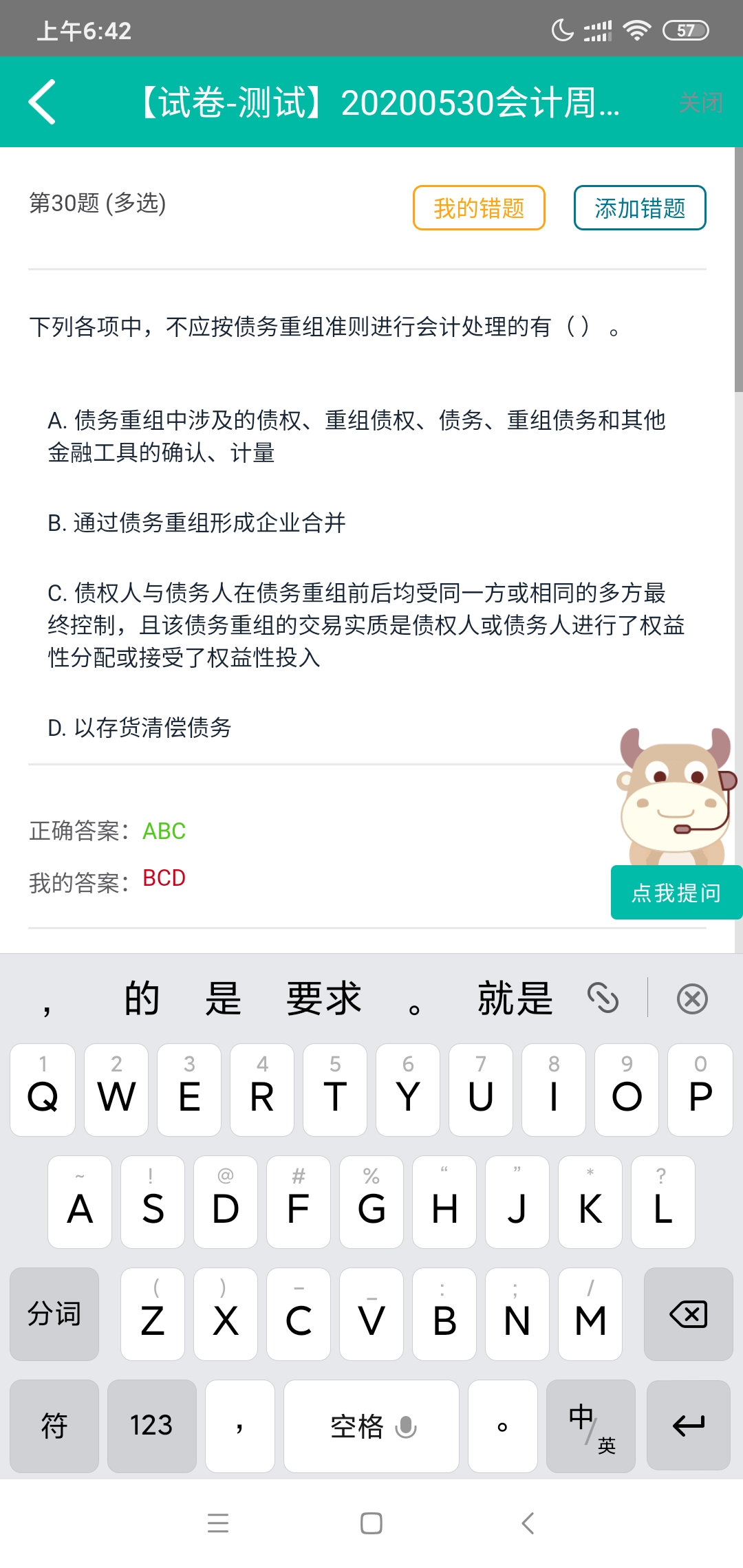Image resolution: width=743 pixels, height=1568 pixels.
Task: Tap the 空格 space key
Action: coord(371,1426)
